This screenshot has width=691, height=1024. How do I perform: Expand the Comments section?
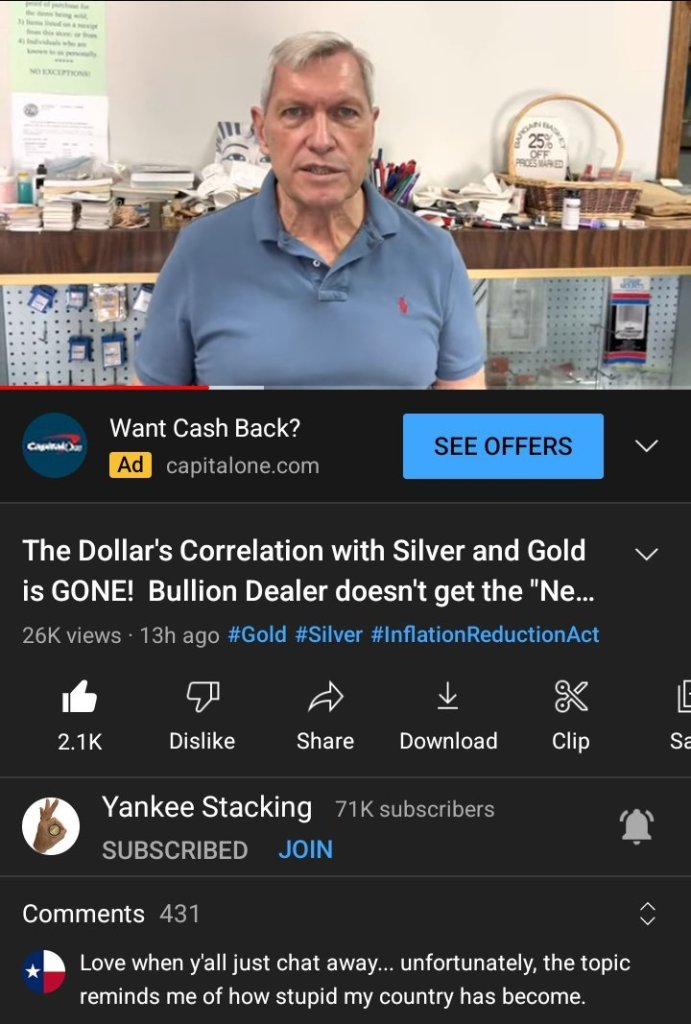[x=647, y=913]
